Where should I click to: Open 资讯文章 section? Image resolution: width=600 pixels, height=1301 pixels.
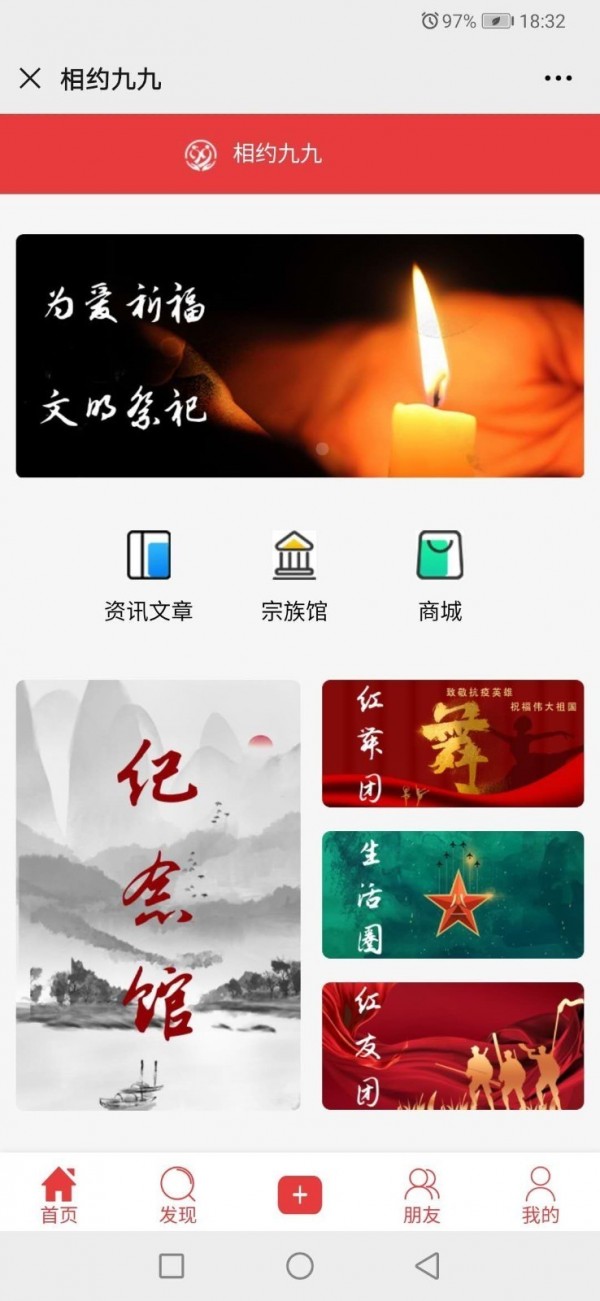[149, 575]
